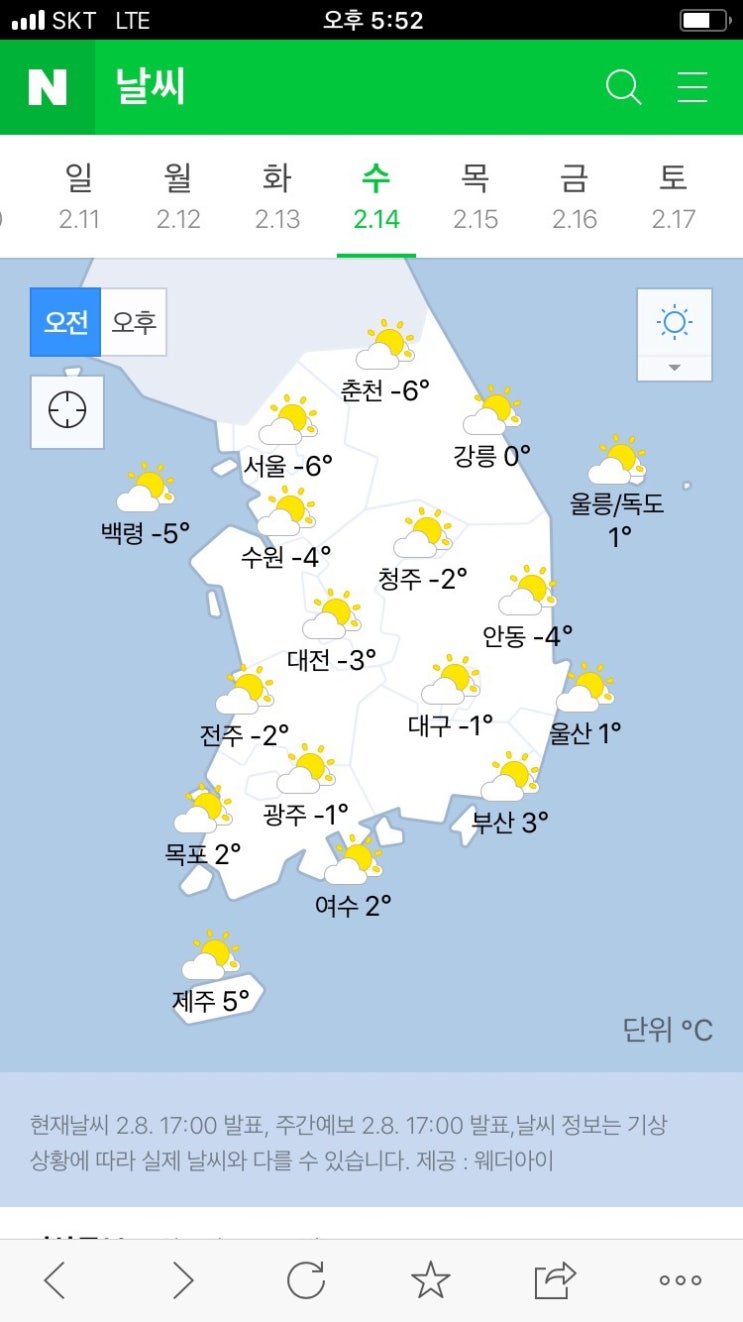
Task: Reload the page
Action: tap(306, 1279)
